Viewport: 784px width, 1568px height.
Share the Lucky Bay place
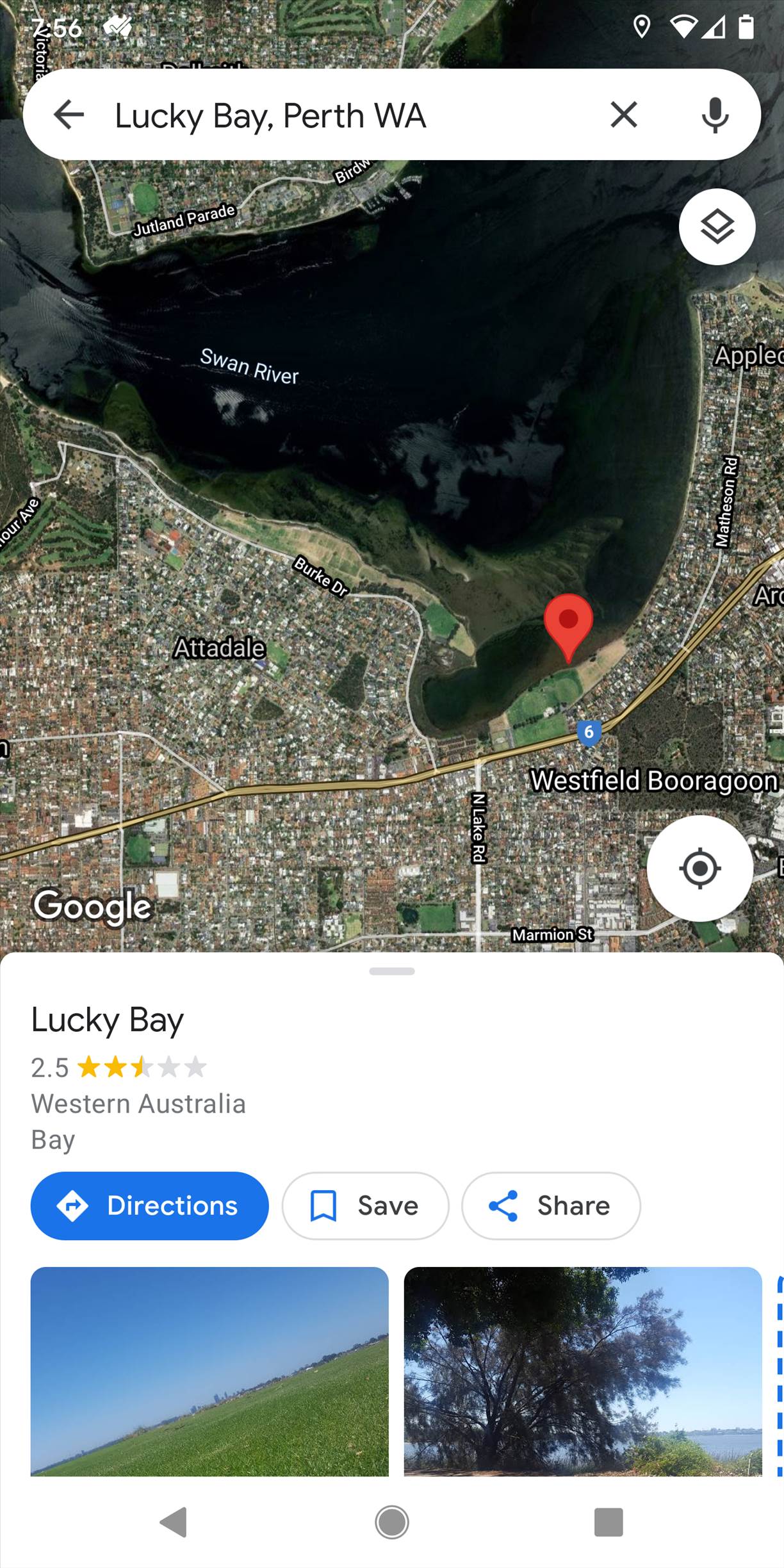pos(551,1206)
